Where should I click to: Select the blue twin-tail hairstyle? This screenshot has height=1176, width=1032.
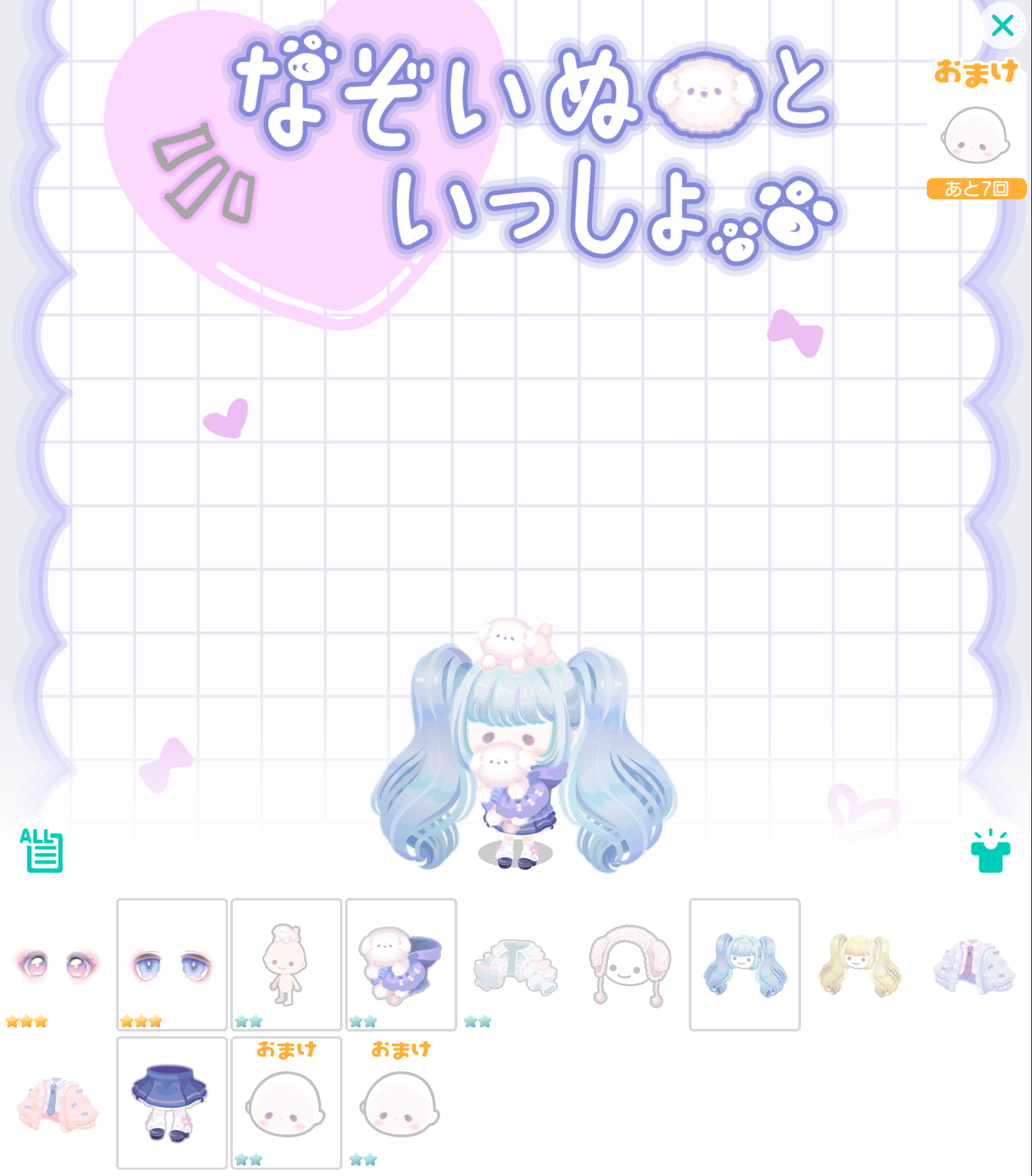tap(744, 964)
